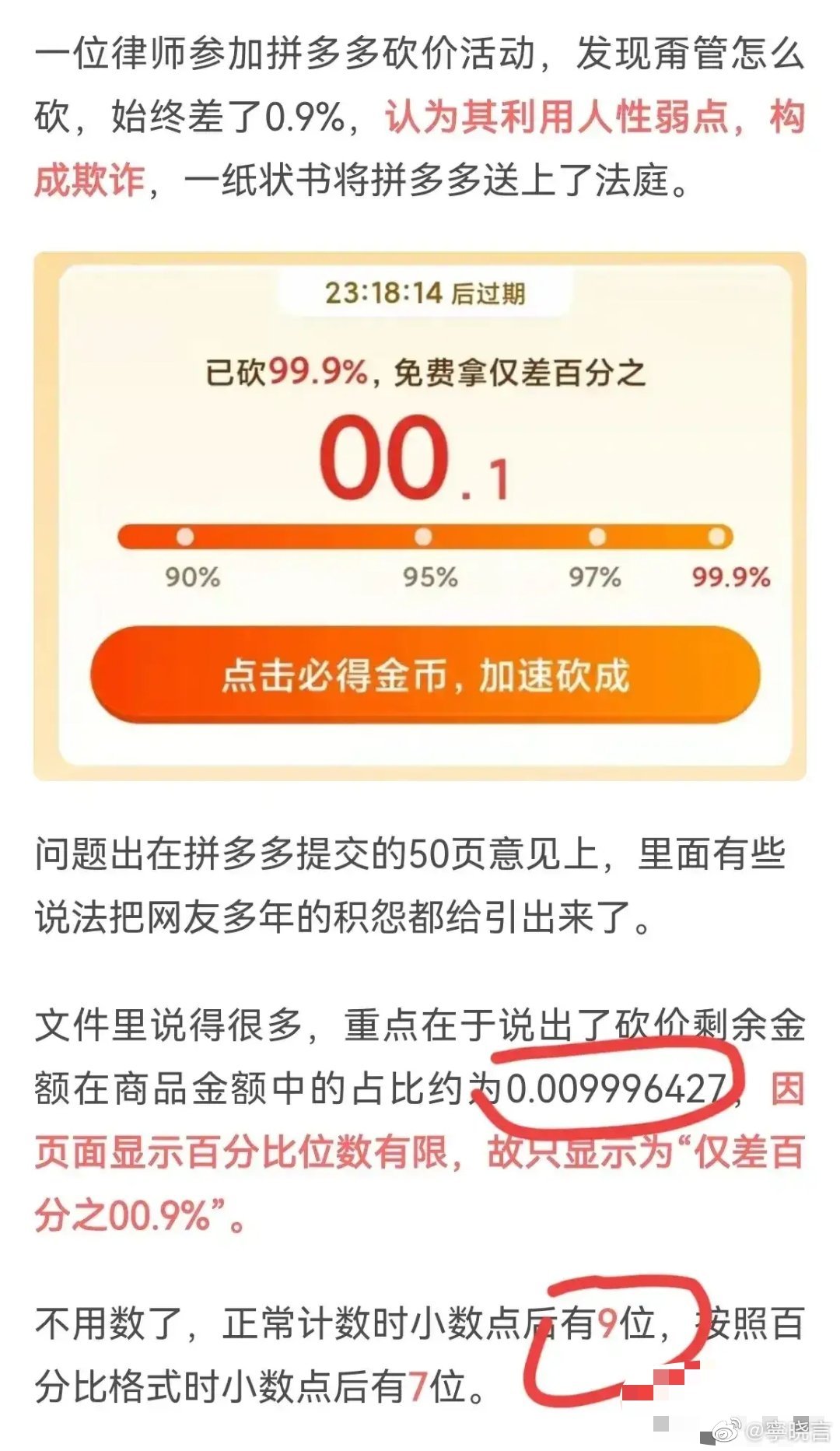Toggle the 97% progress milestone dot
840x1451 pixels.
pyautogui.click(x=597, y=535)
